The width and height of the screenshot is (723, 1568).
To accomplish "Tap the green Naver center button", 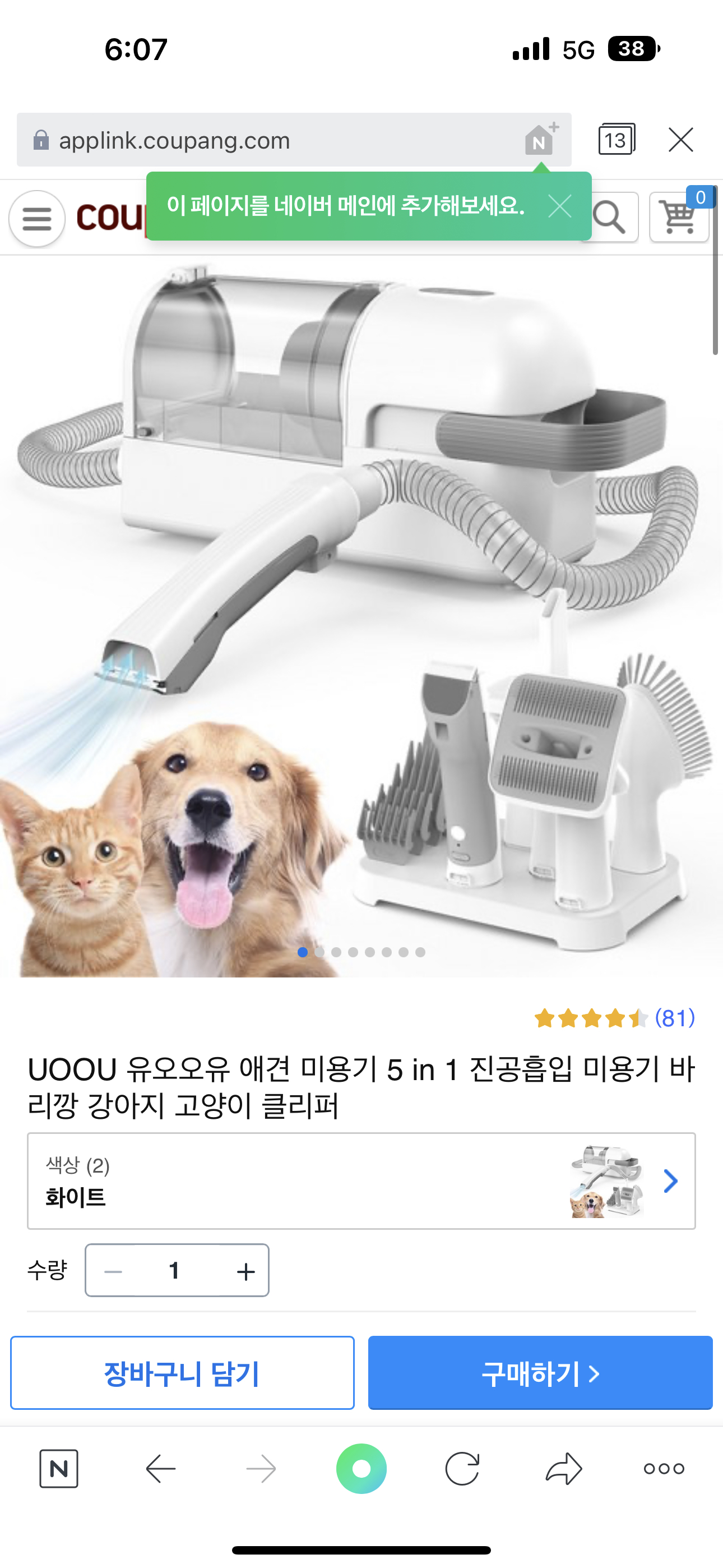I will click(361, 1469).
